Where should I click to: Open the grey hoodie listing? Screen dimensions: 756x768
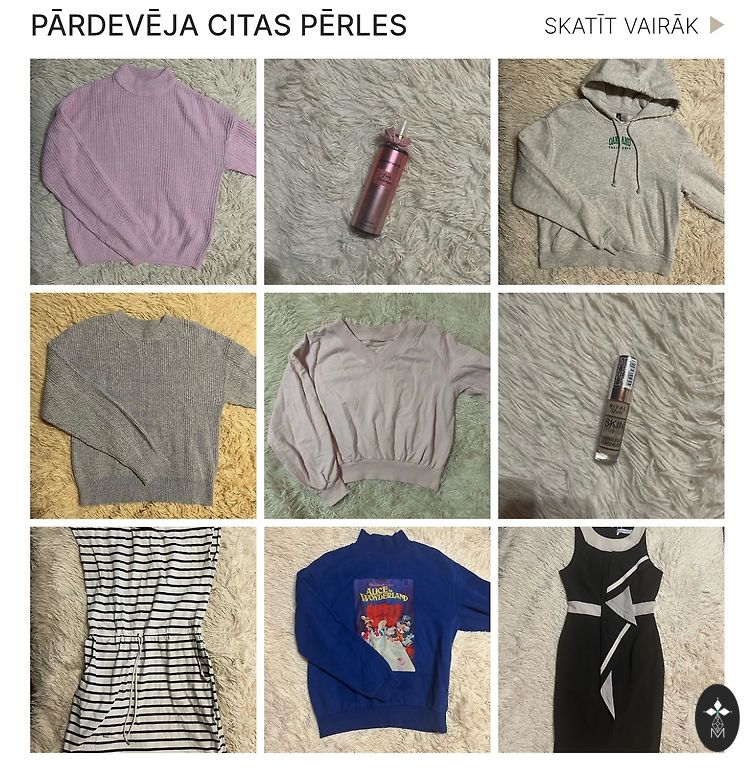[611, 171]
